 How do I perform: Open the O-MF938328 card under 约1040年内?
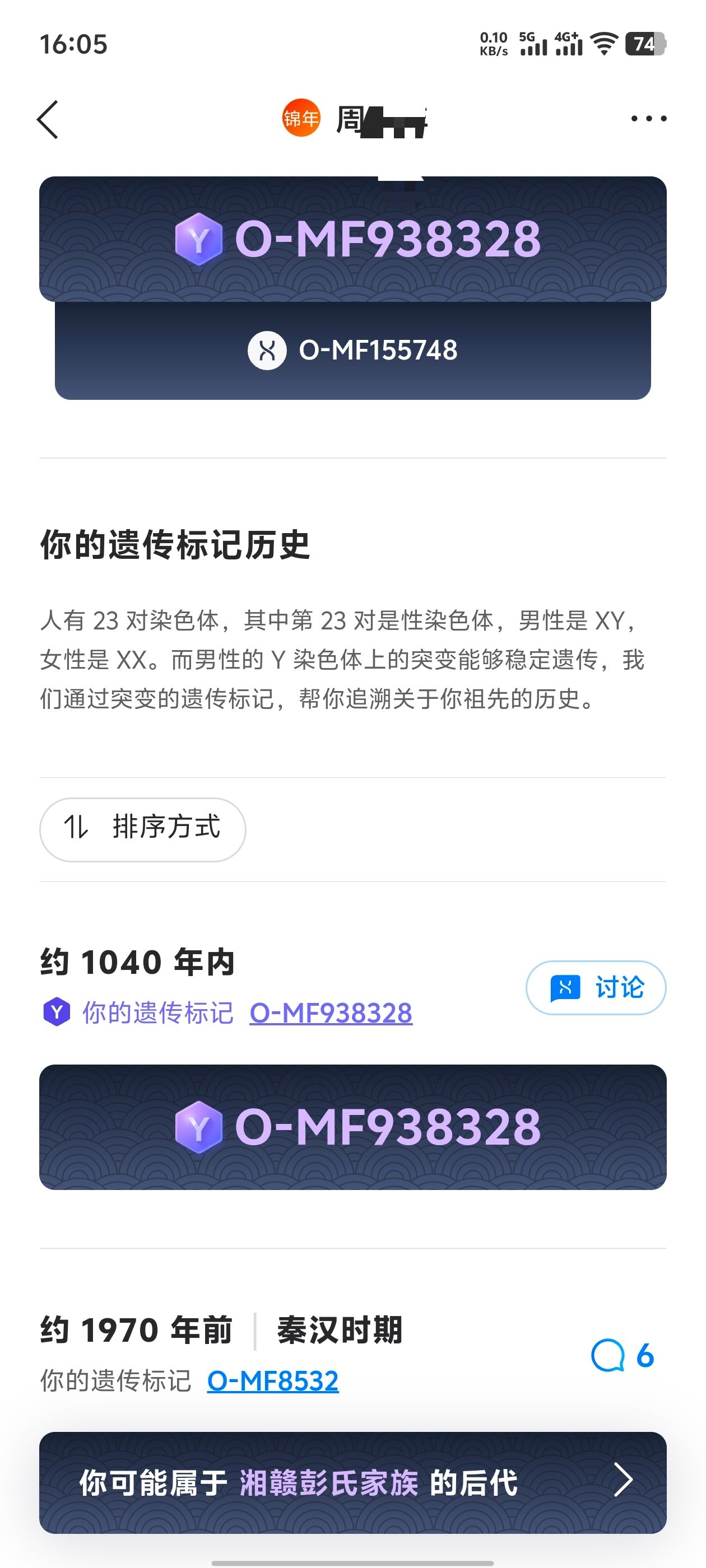click(352, 1127)
